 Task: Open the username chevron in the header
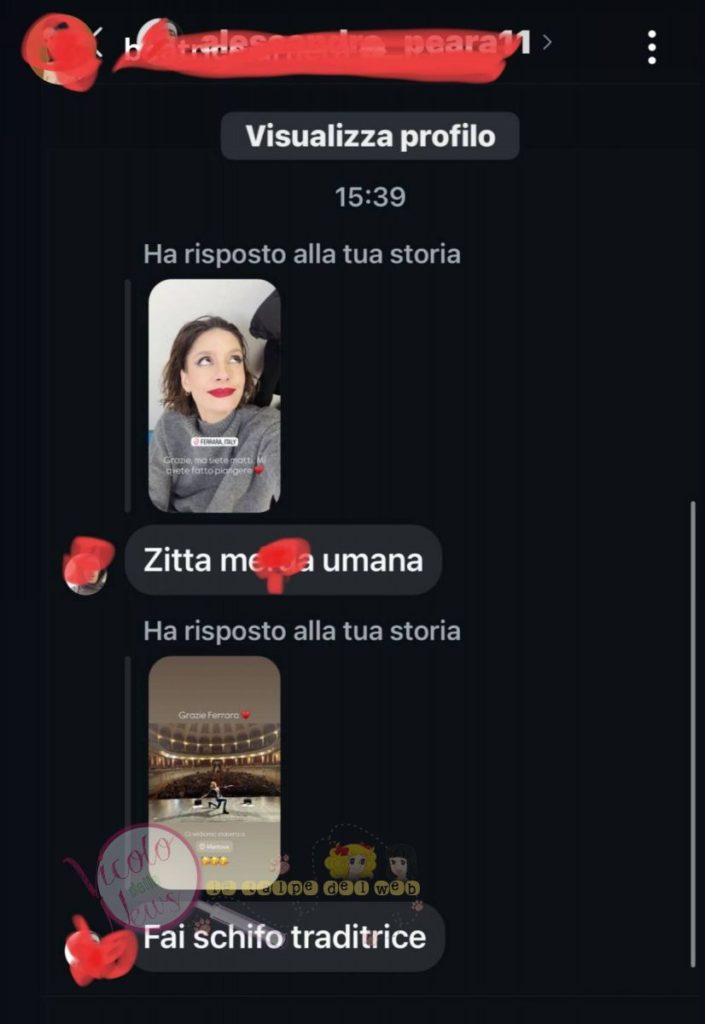click(546, 42)
